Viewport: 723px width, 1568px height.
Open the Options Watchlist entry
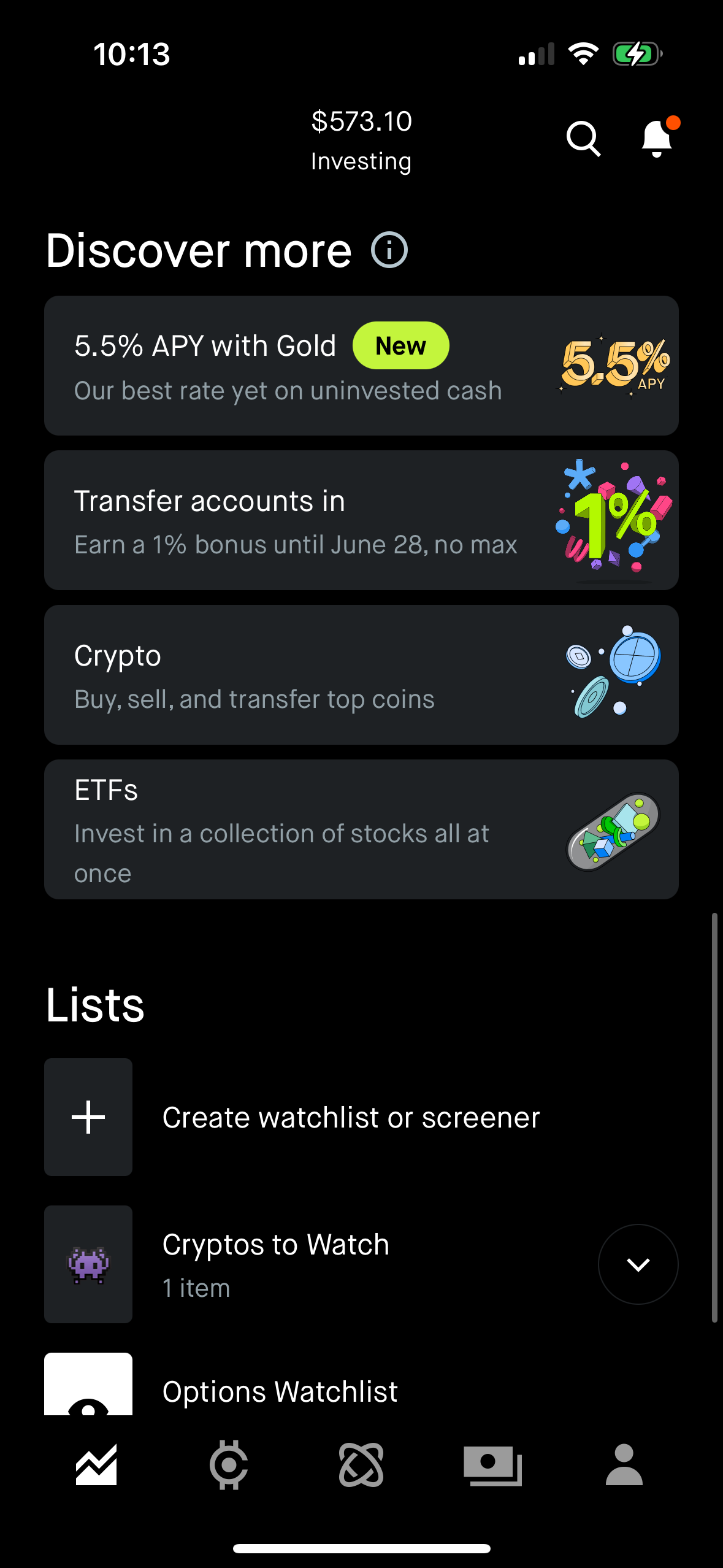pyautogui.click(x=280, y=1390)
